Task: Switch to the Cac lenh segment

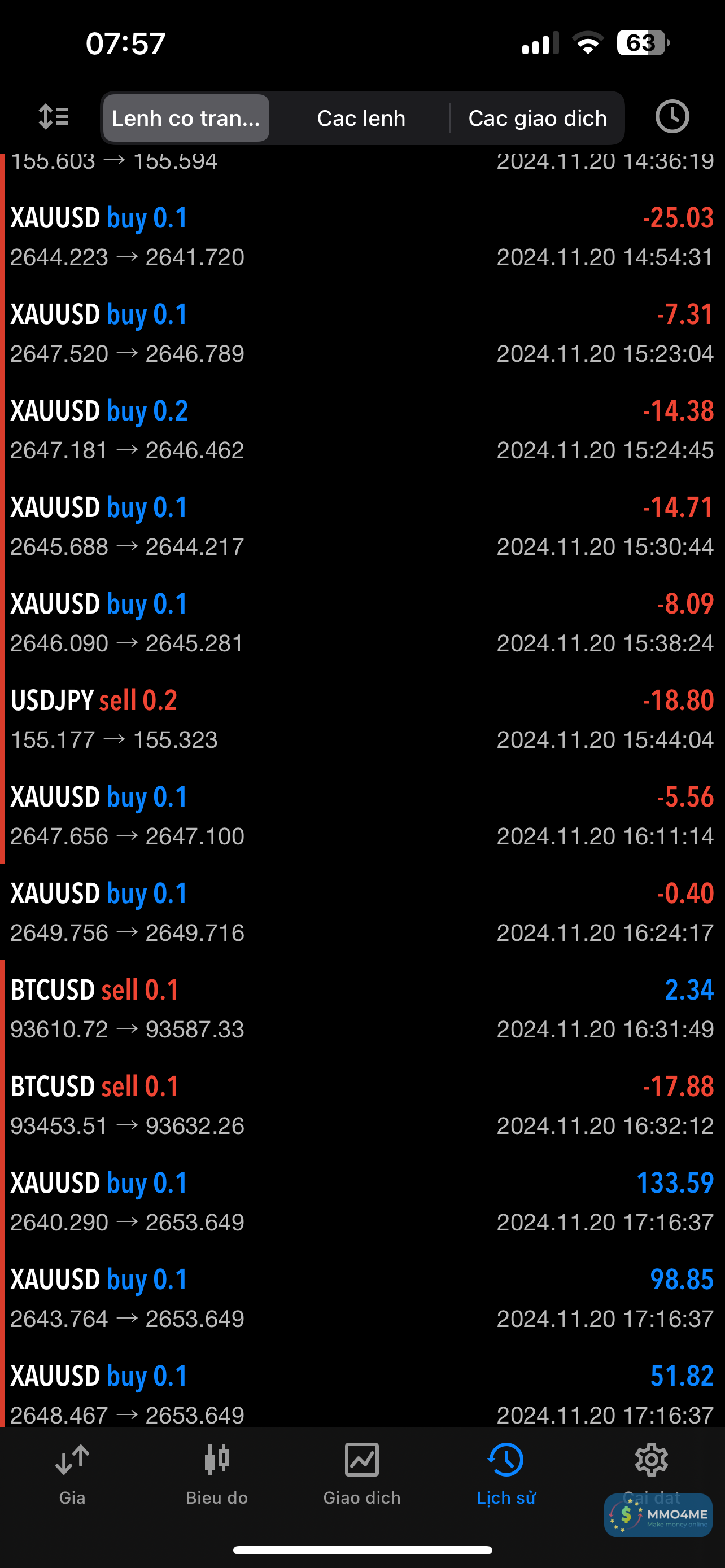Action: point(361,118)
